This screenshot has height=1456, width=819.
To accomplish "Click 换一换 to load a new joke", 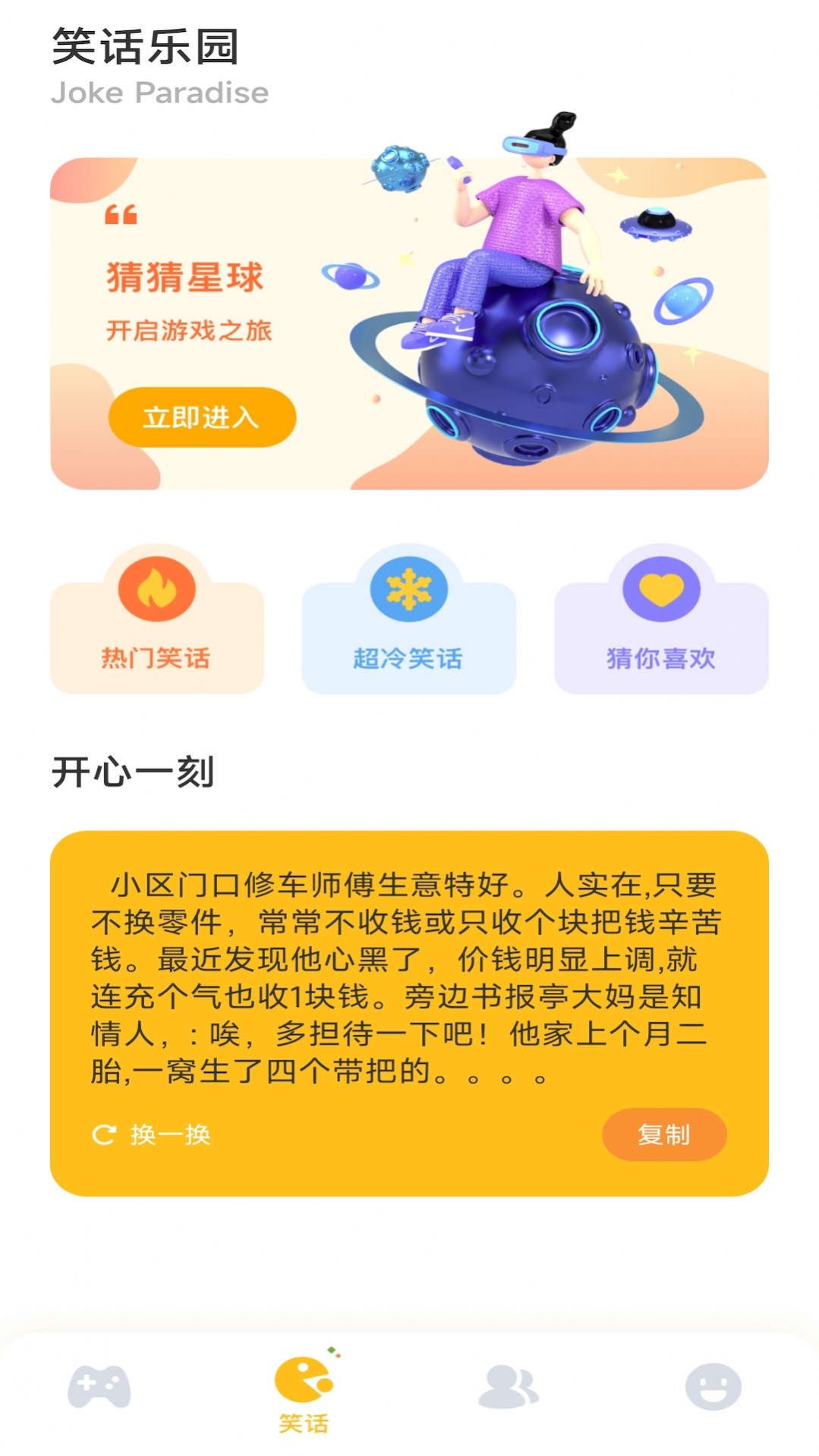I will coord(170,1134).
